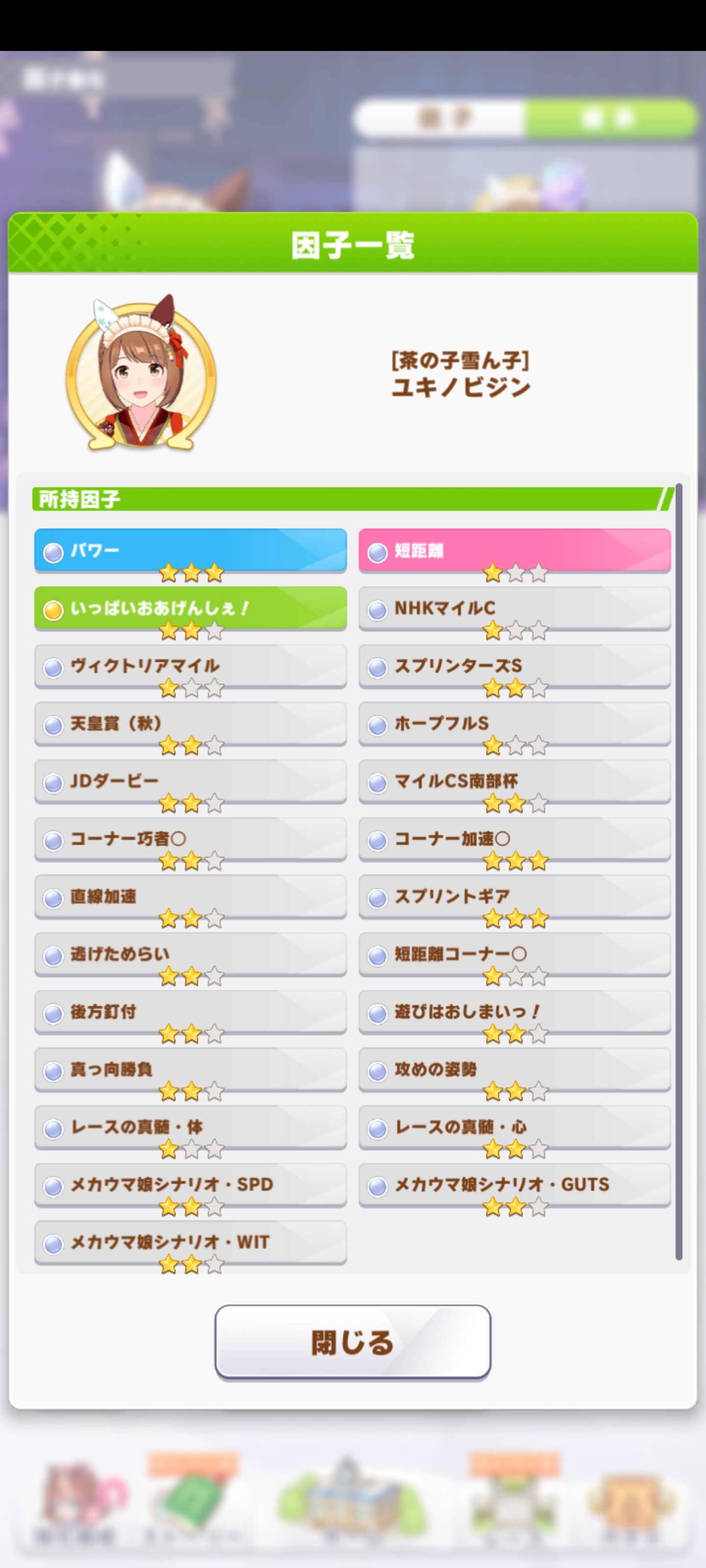Tap the ヴィクトリアマイル factor
The width and height of the screenshot is (706, 1568).
190,666
